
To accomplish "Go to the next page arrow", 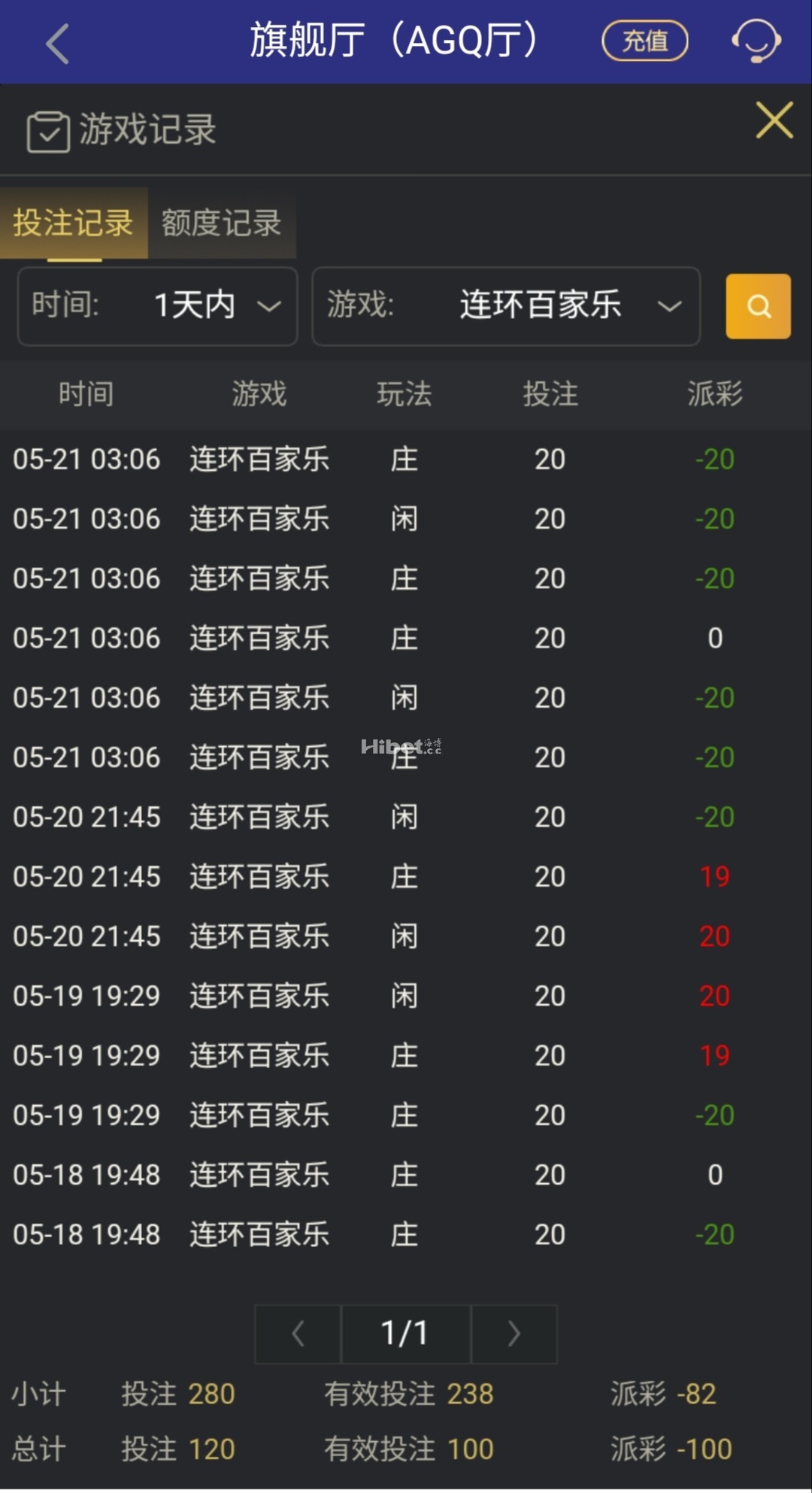I will [514, 1334].
